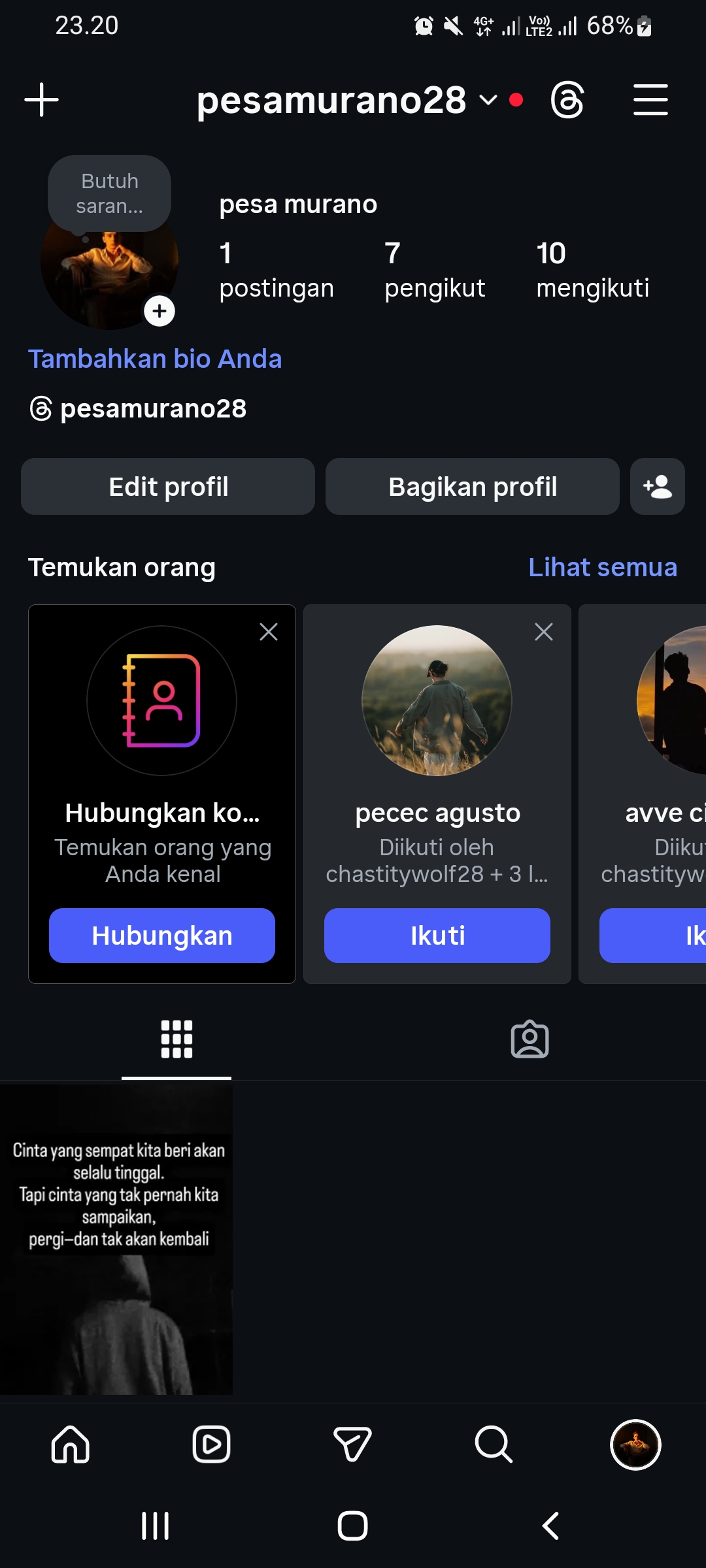Screen dimensions: 706x1568
Task: View the 7 pengikut followers list
Action: tap(435, 270)
